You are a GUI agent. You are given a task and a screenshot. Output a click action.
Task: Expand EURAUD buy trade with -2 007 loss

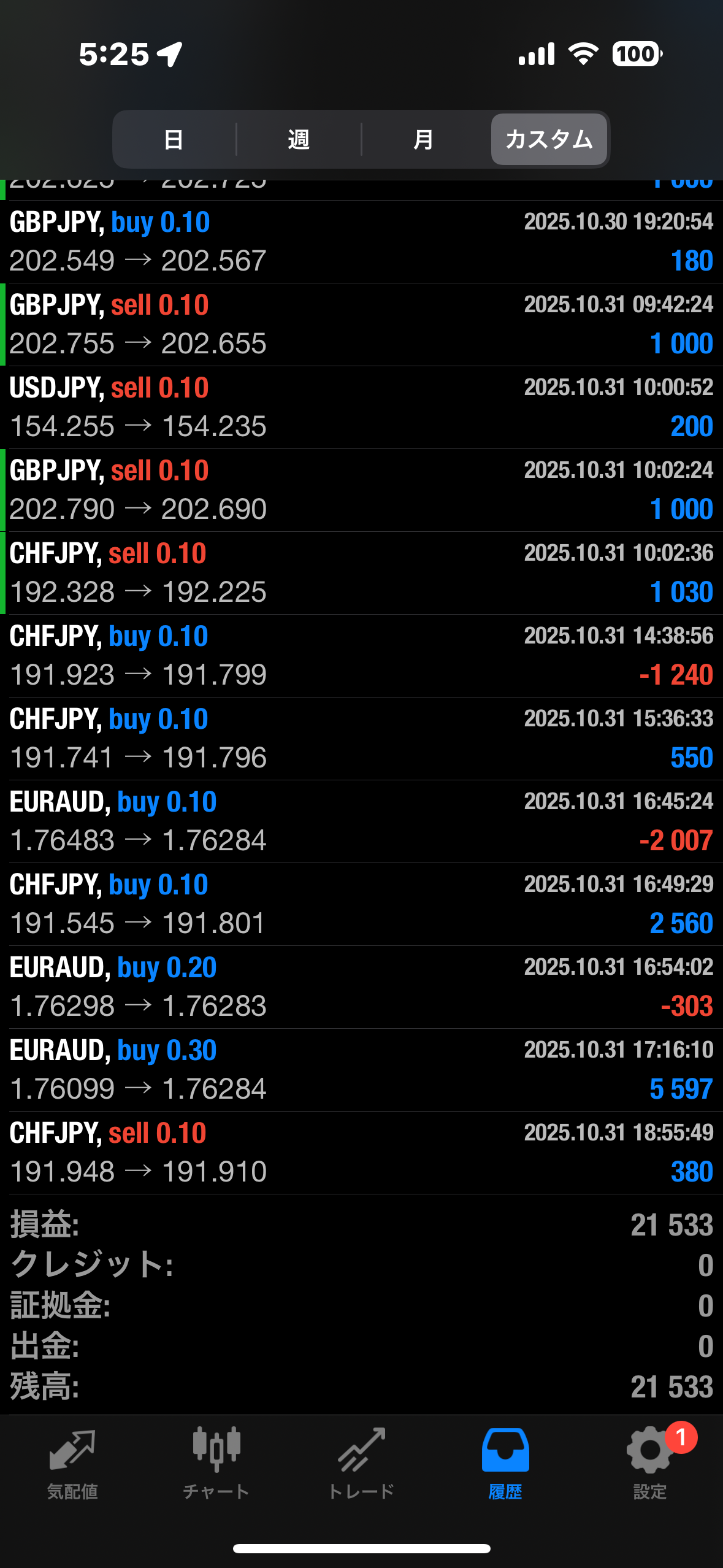(361, 821)
